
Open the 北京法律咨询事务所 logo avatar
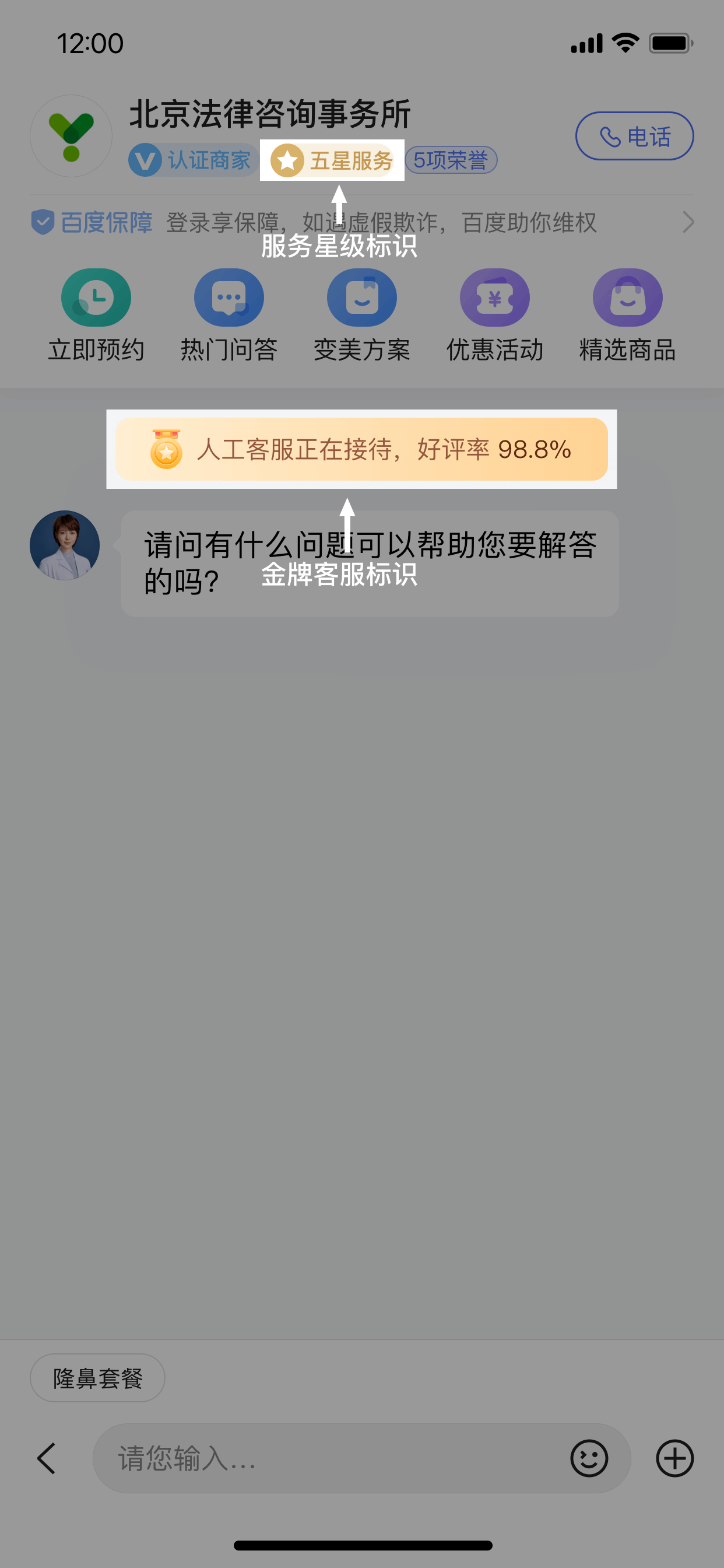tap(71, 136)
